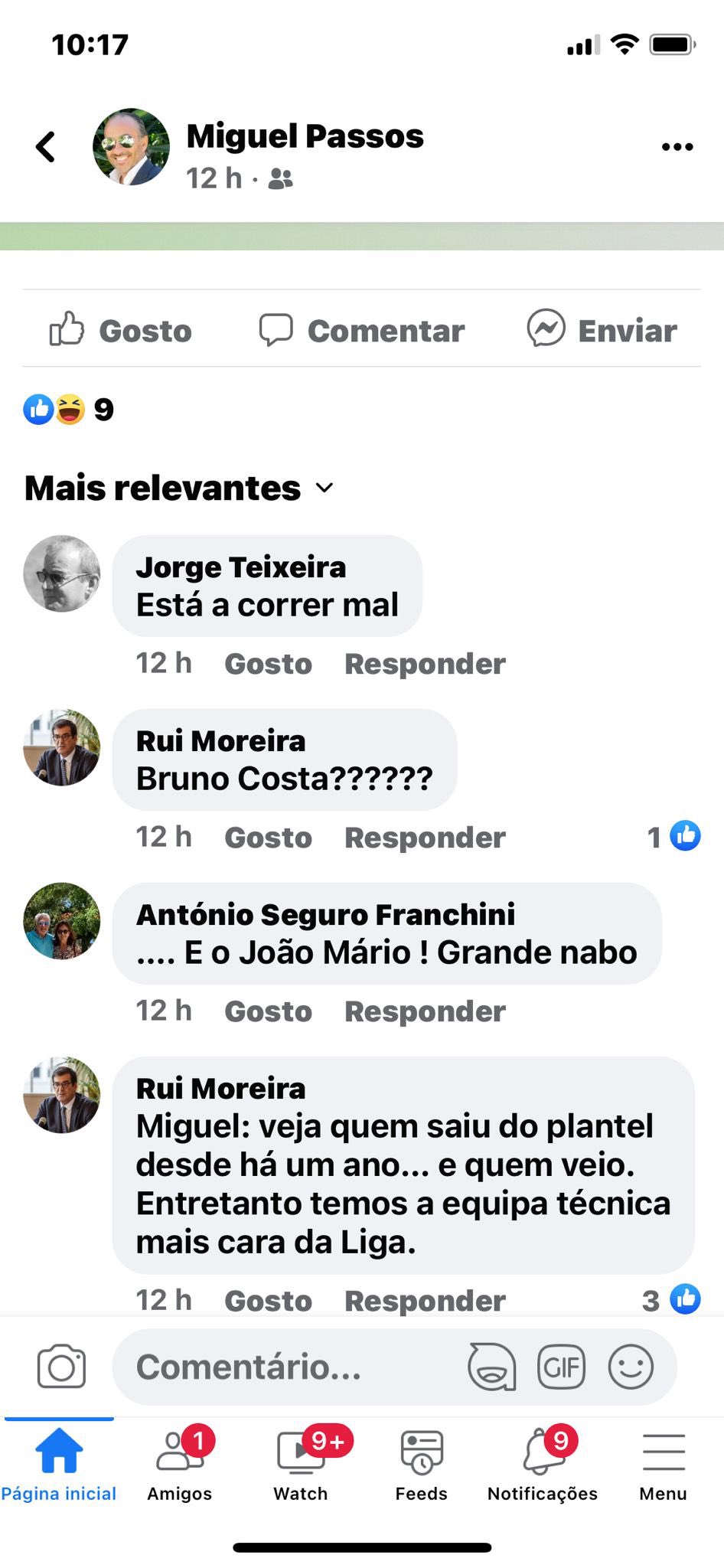The image size is (724, 1568).
Task: Open Miguel Passos's profile picture
Action: pyautogui.click(x=131, y=146)
